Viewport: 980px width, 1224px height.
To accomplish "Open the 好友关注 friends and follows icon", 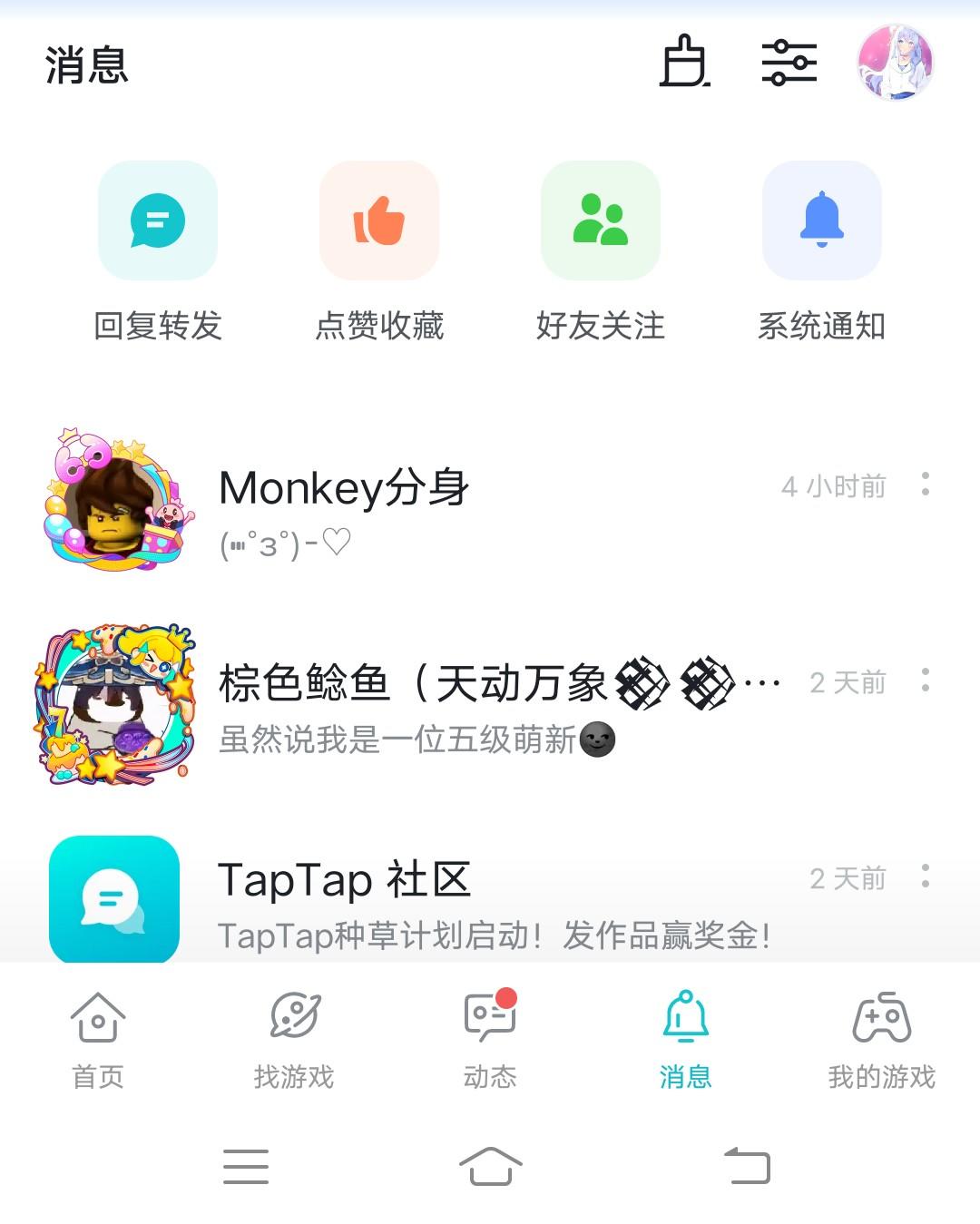I will [600, 220].
